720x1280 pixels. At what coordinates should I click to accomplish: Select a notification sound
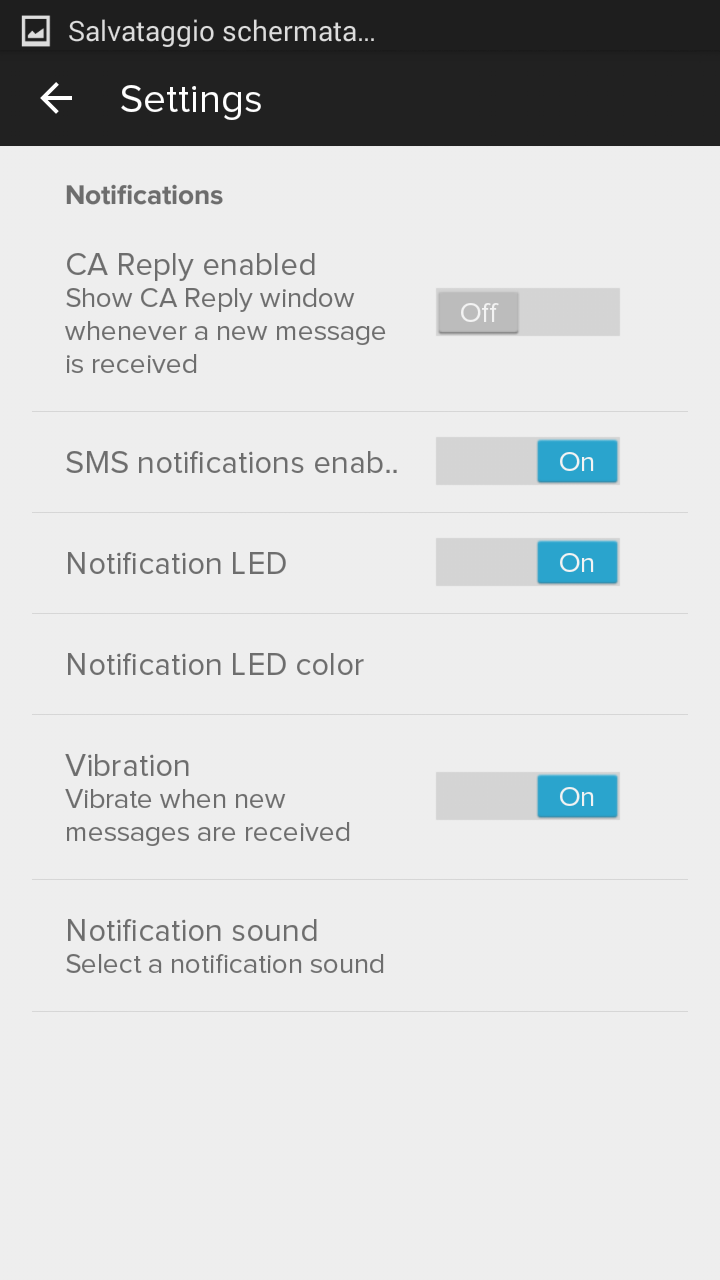click(x=360, y=946)
